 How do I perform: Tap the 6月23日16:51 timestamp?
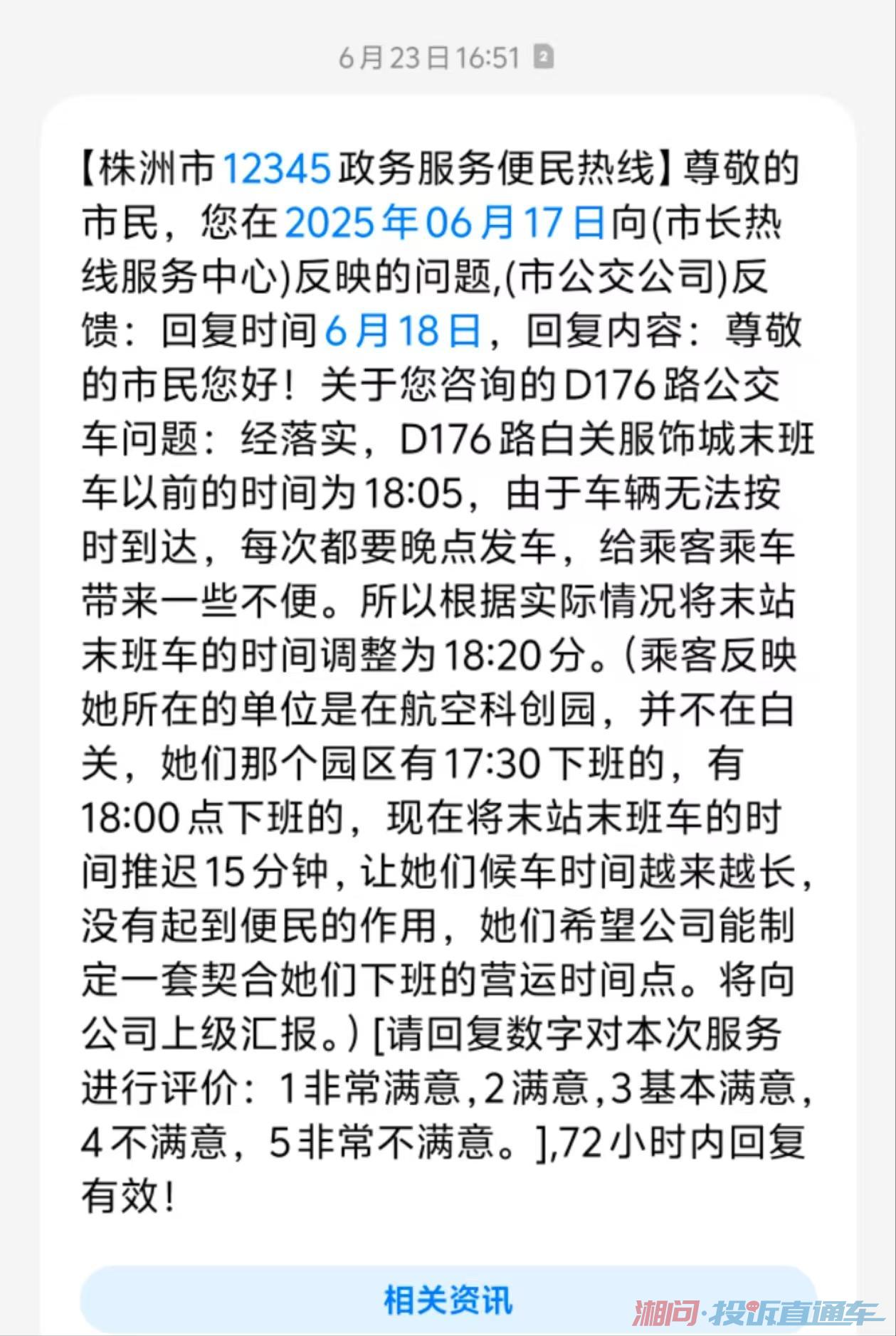(x=428, y=57)
